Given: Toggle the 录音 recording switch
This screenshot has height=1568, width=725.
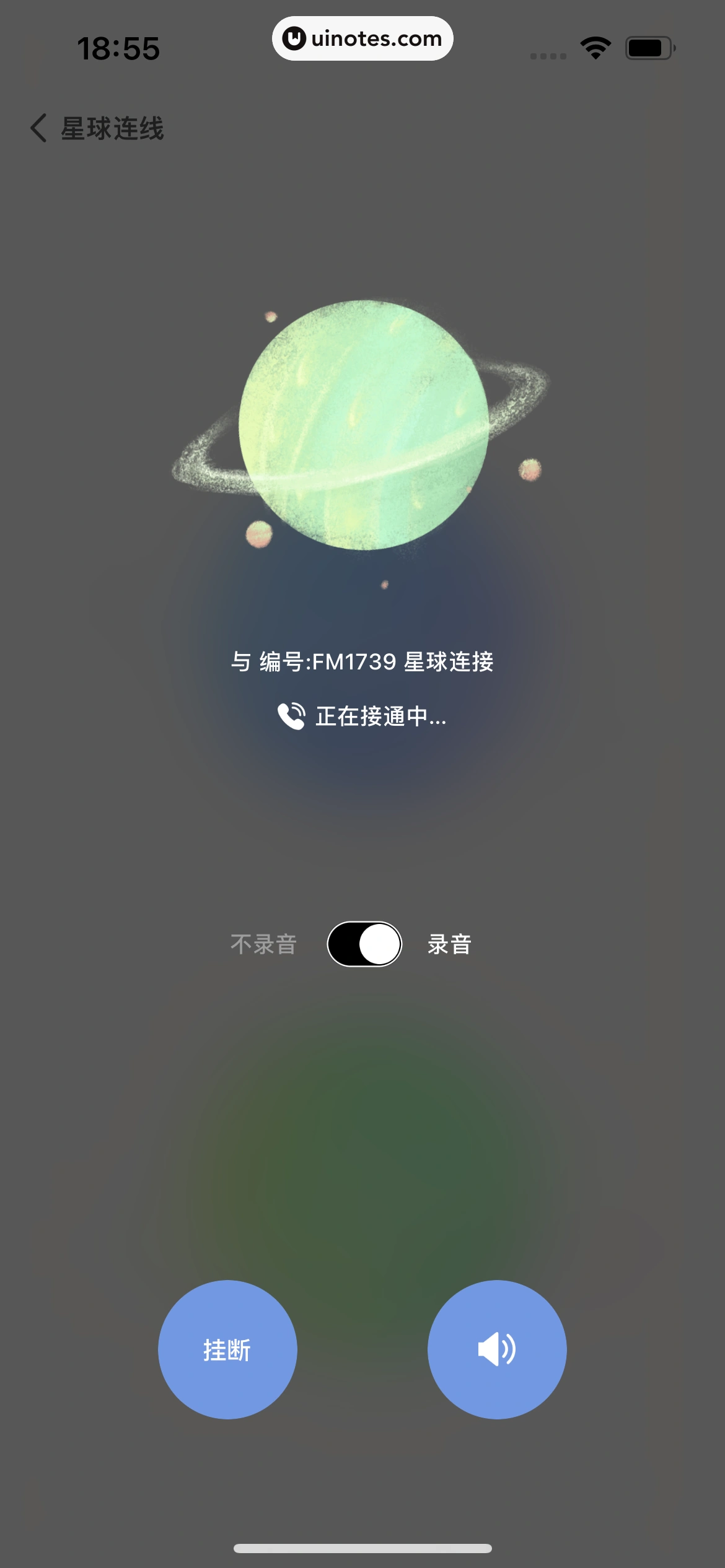Looking at the screenshot, I should 364,944.
